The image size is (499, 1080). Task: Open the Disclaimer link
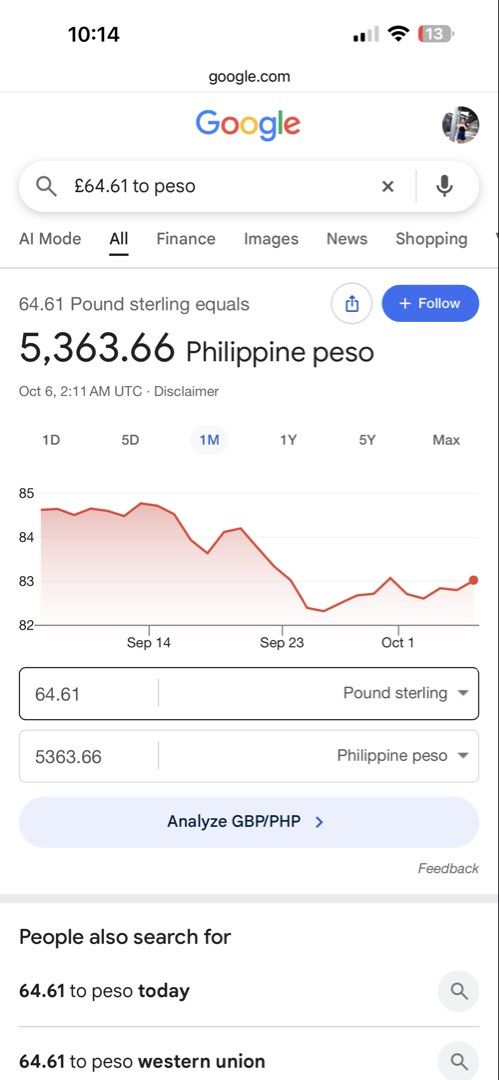(x=186, y=391)
